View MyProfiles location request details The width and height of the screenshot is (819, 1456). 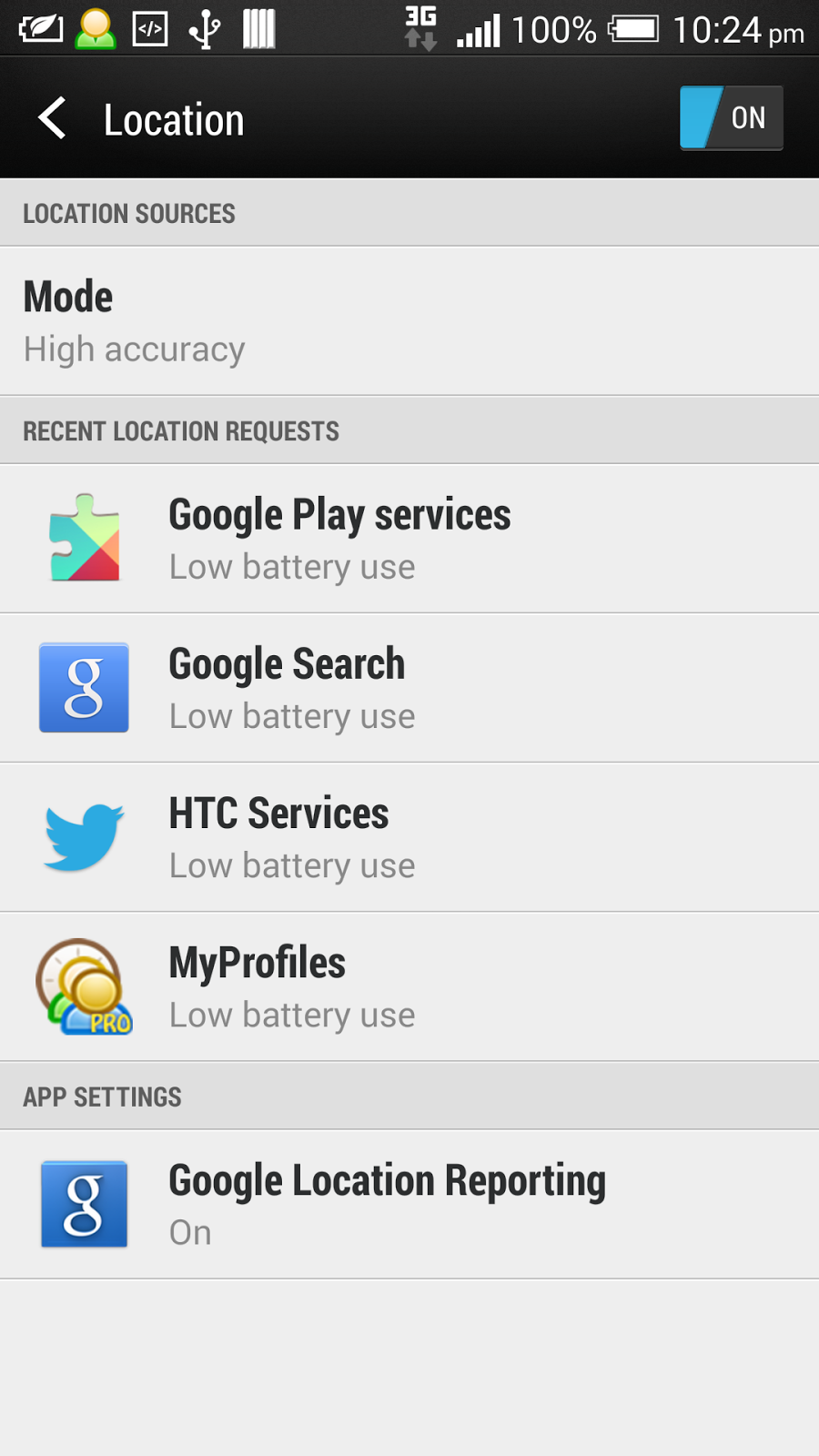[409, 986]
